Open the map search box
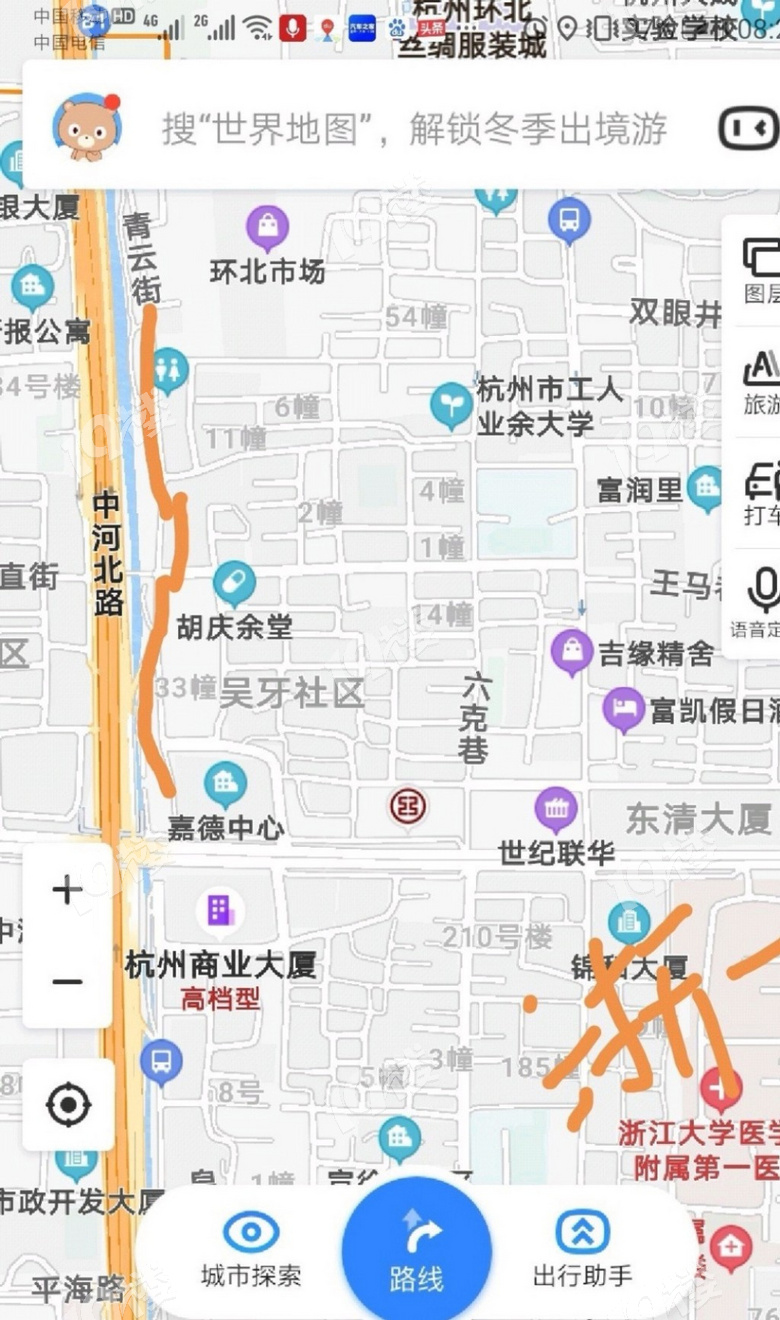 point(415,129)
